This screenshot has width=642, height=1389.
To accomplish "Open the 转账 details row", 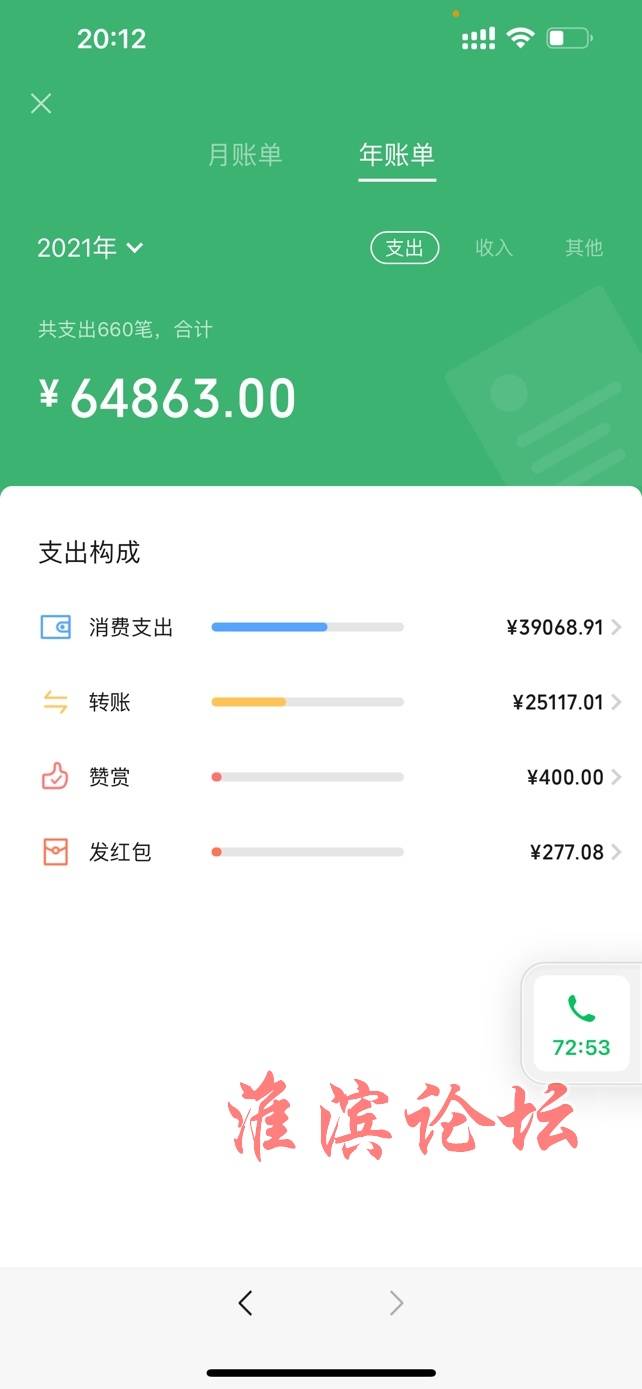I will [331, 703].
